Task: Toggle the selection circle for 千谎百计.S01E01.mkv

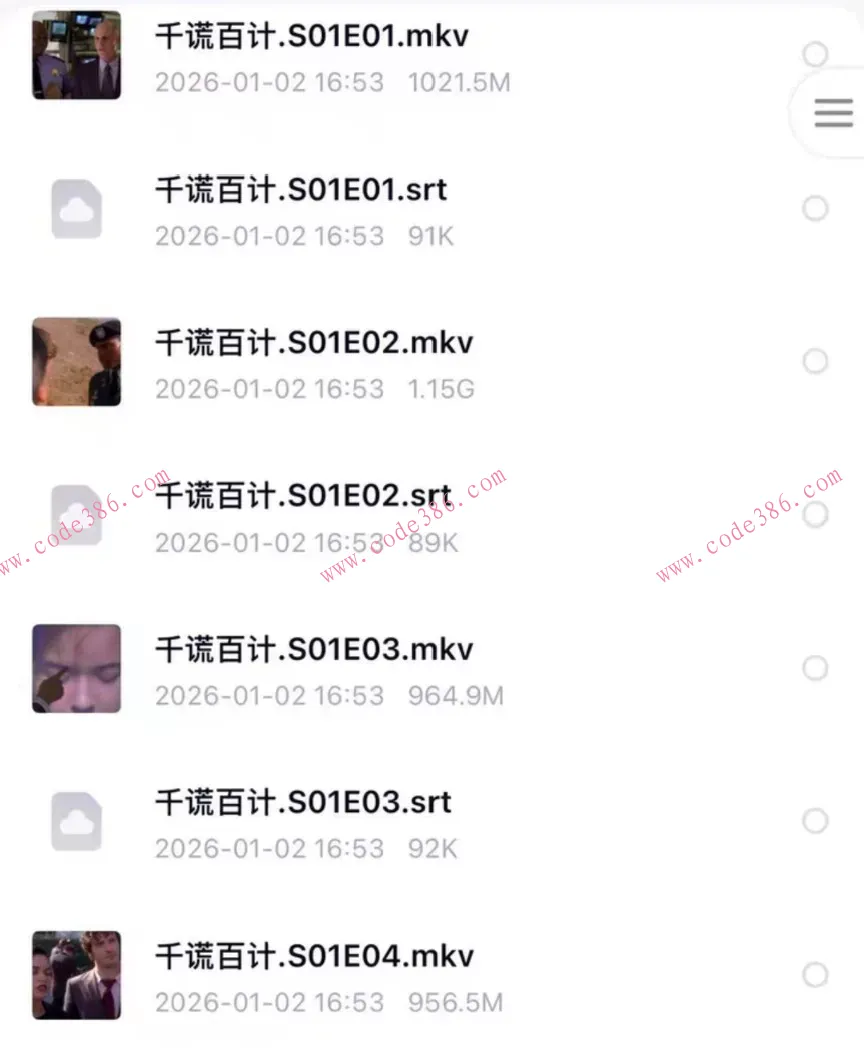Action: pyautogui.click(x=815, y=55)
